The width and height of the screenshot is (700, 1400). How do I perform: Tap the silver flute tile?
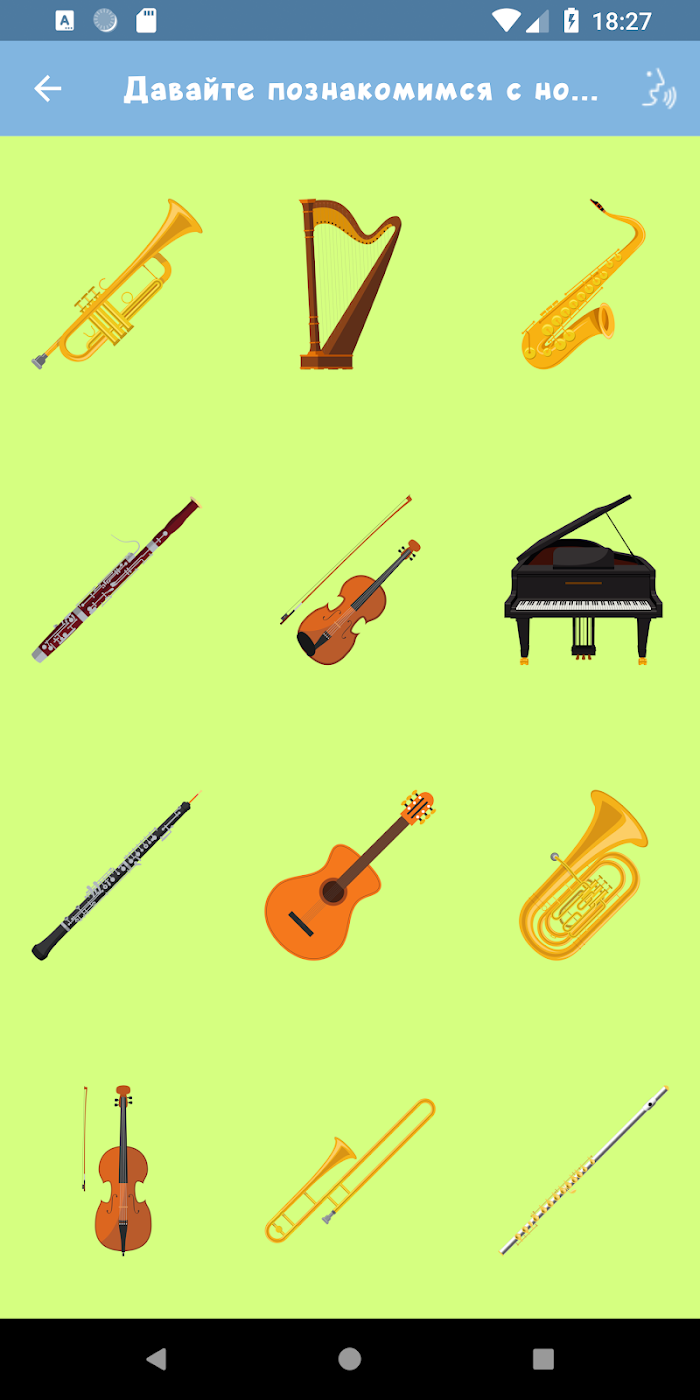(584, 1170)
